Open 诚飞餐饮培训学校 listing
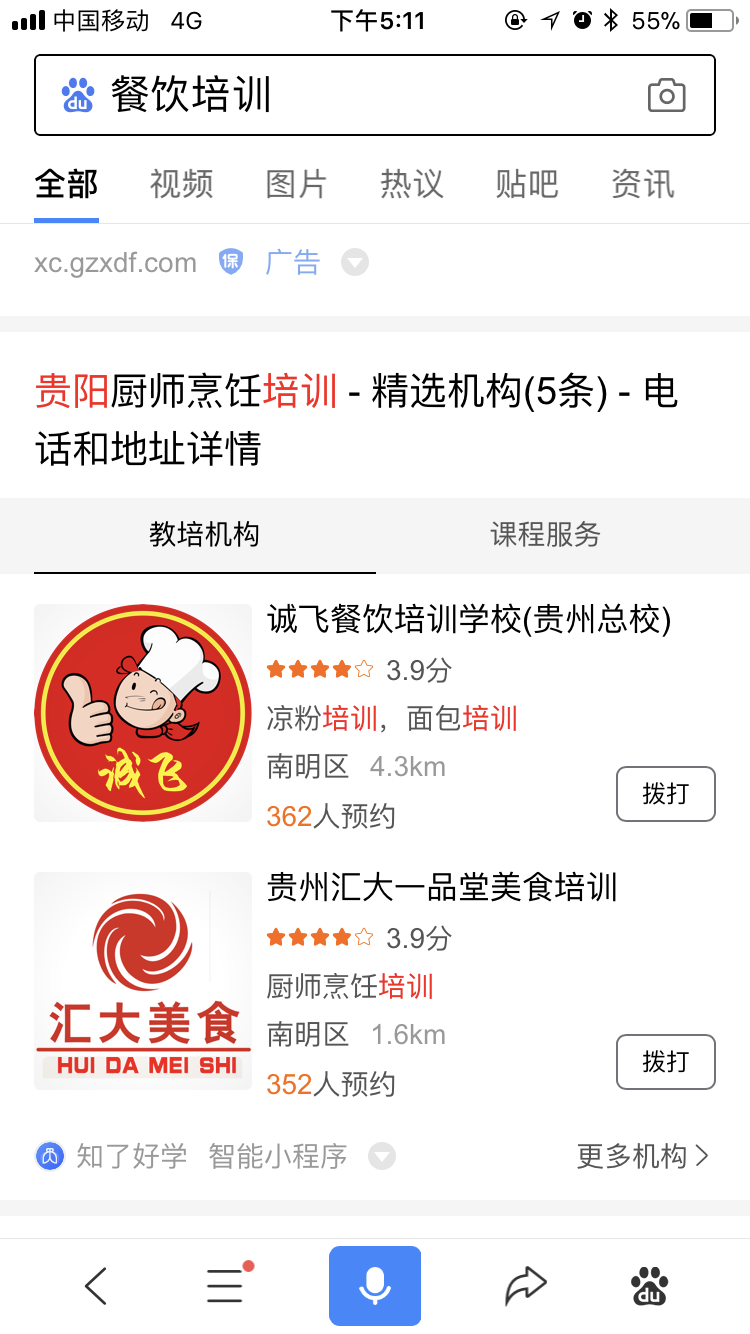Viewport: 750px width, 1334px height. (x=468, y=620)
